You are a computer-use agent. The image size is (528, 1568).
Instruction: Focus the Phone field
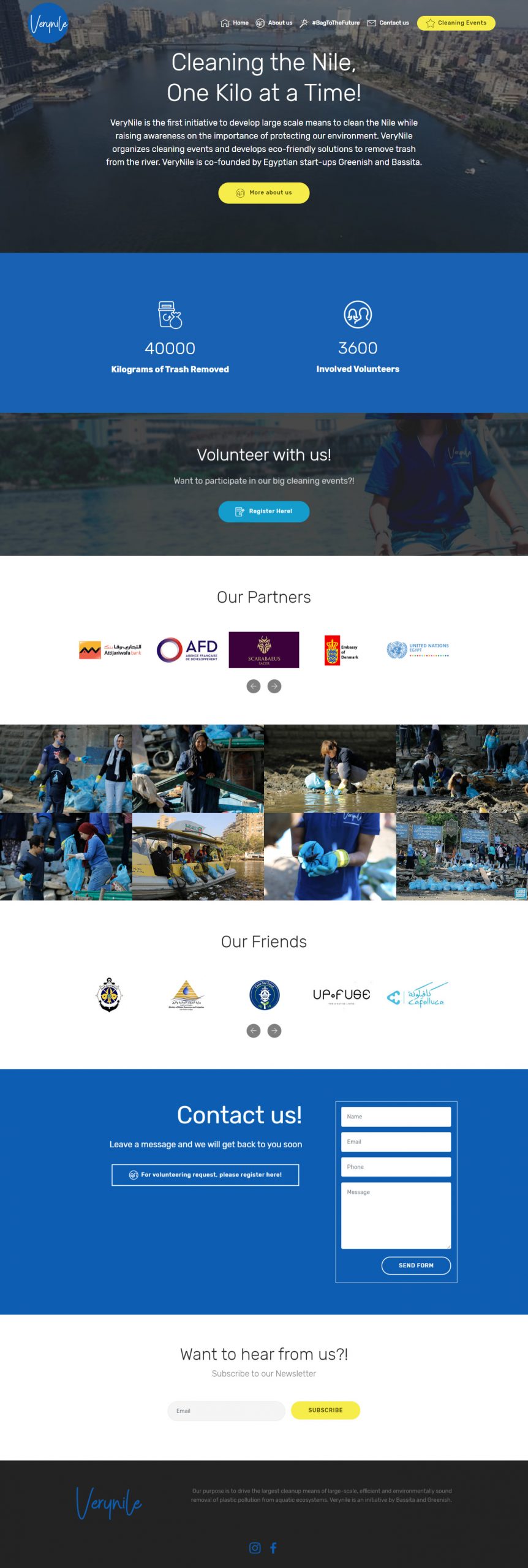pos(396,1167)
